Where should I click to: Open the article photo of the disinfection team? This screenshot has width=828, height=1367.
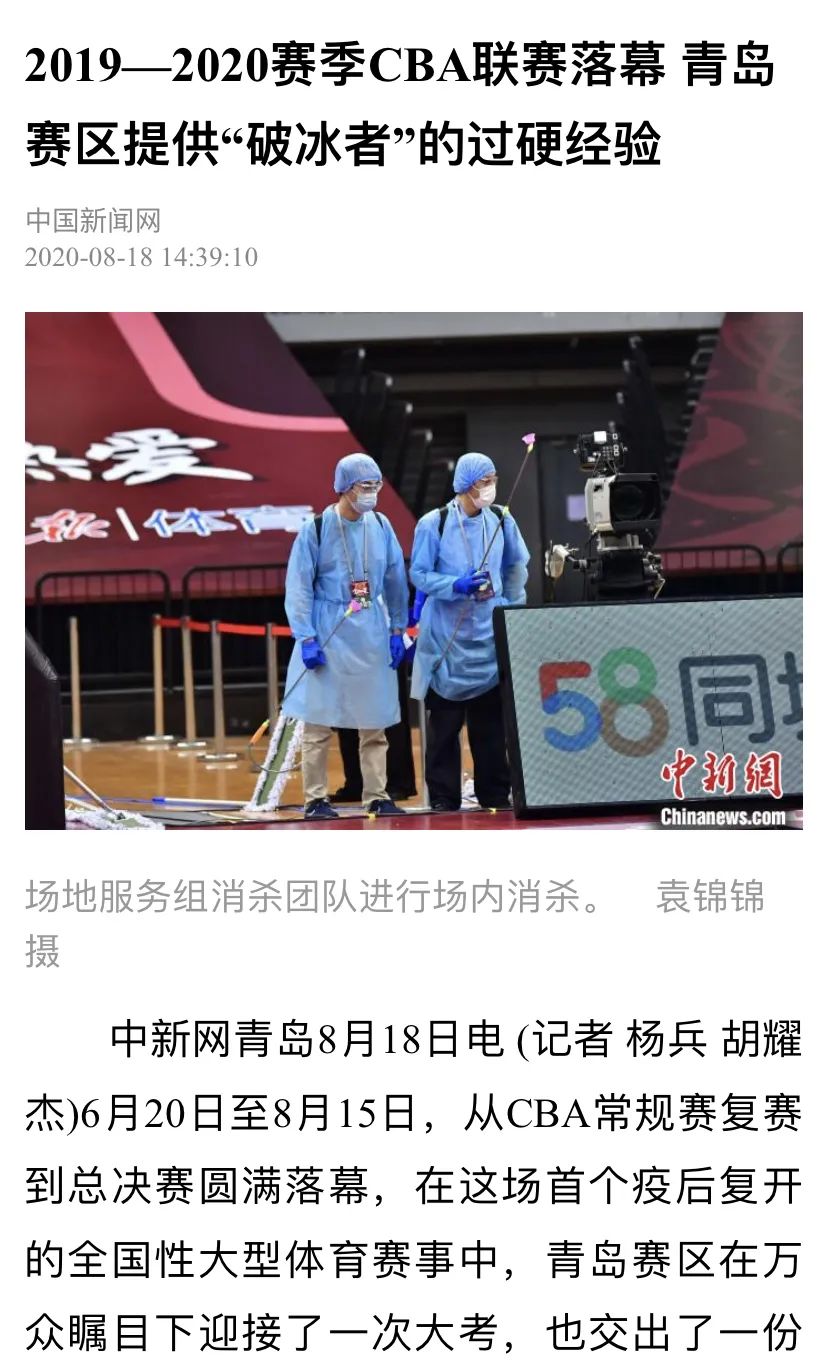[413, 570]
